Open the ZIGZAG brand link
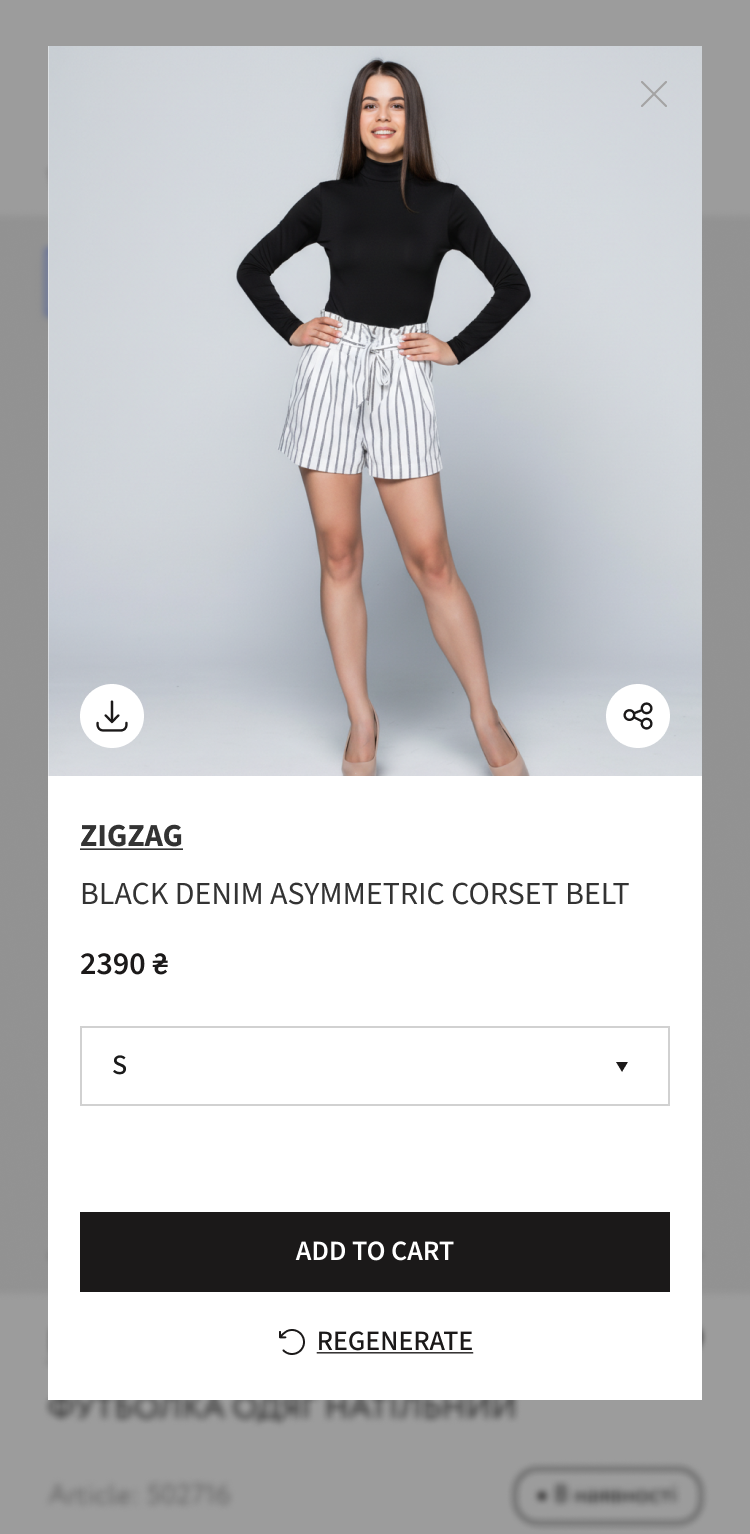The height and width of the screenshot is (1534, 750). click(131, 835)
